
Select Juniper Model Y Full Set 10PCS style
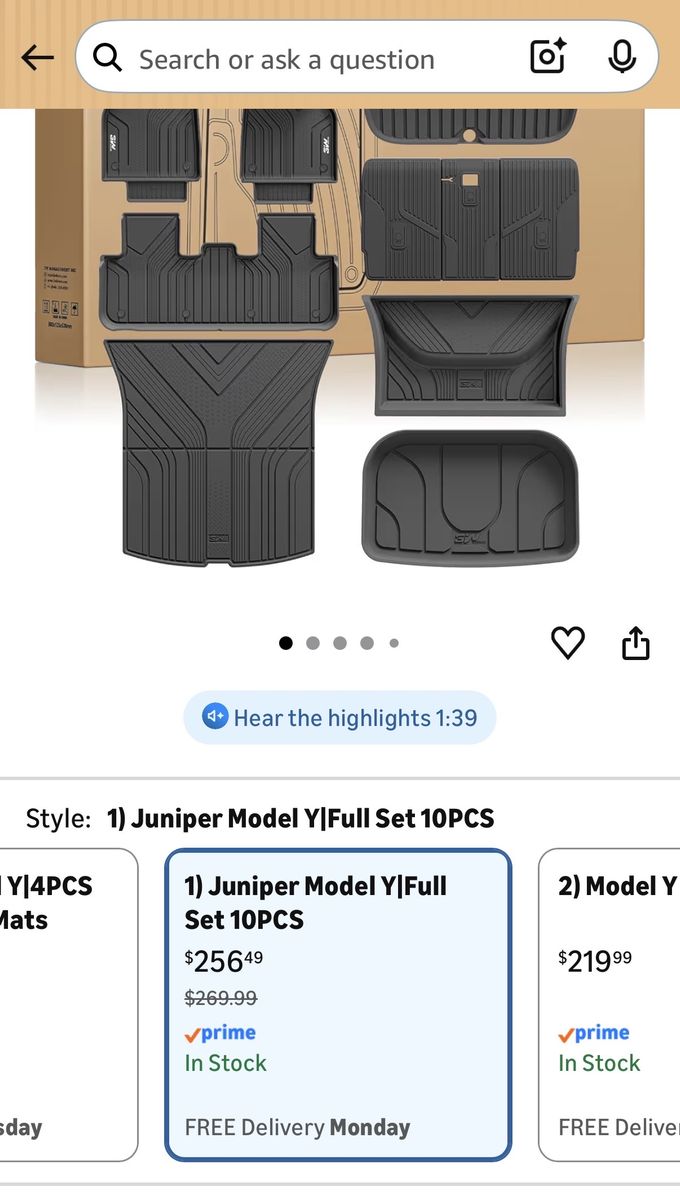pyautogui.click(x=338, y=1004)
